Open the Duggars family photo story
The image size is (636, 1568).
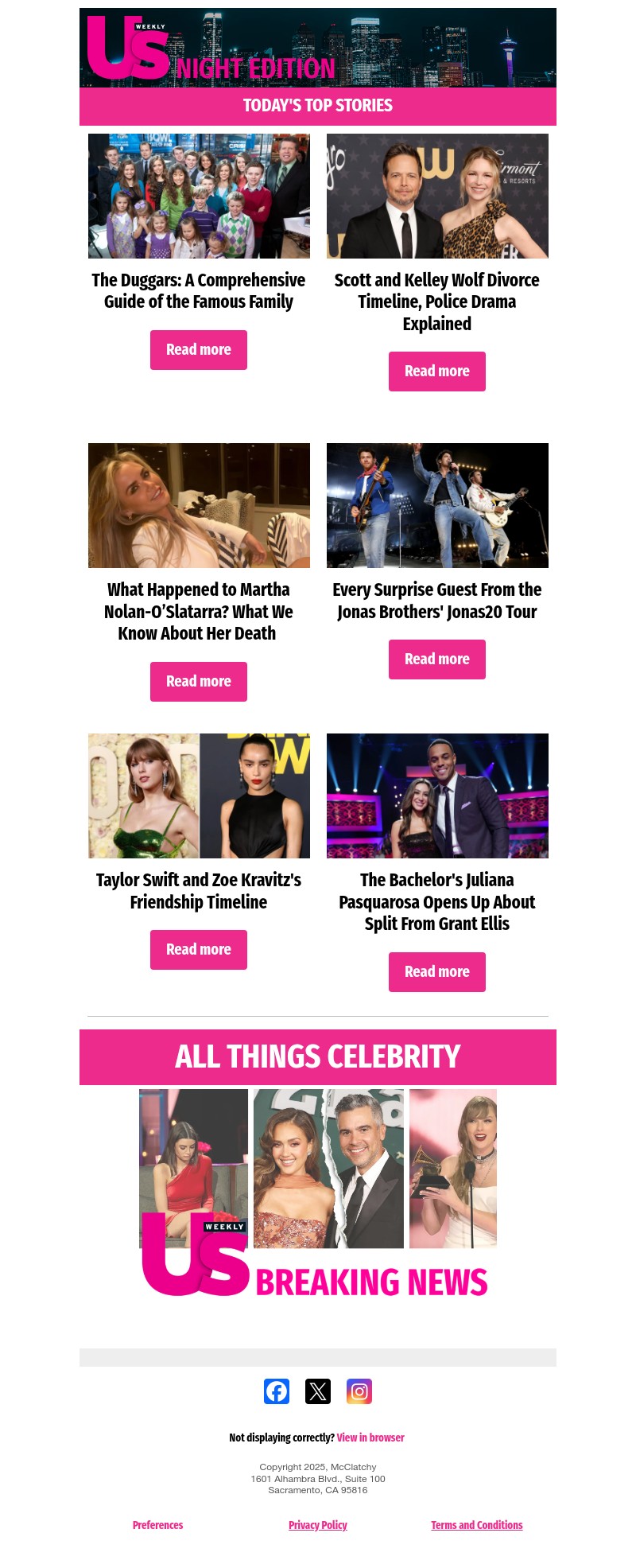point(199,196)
